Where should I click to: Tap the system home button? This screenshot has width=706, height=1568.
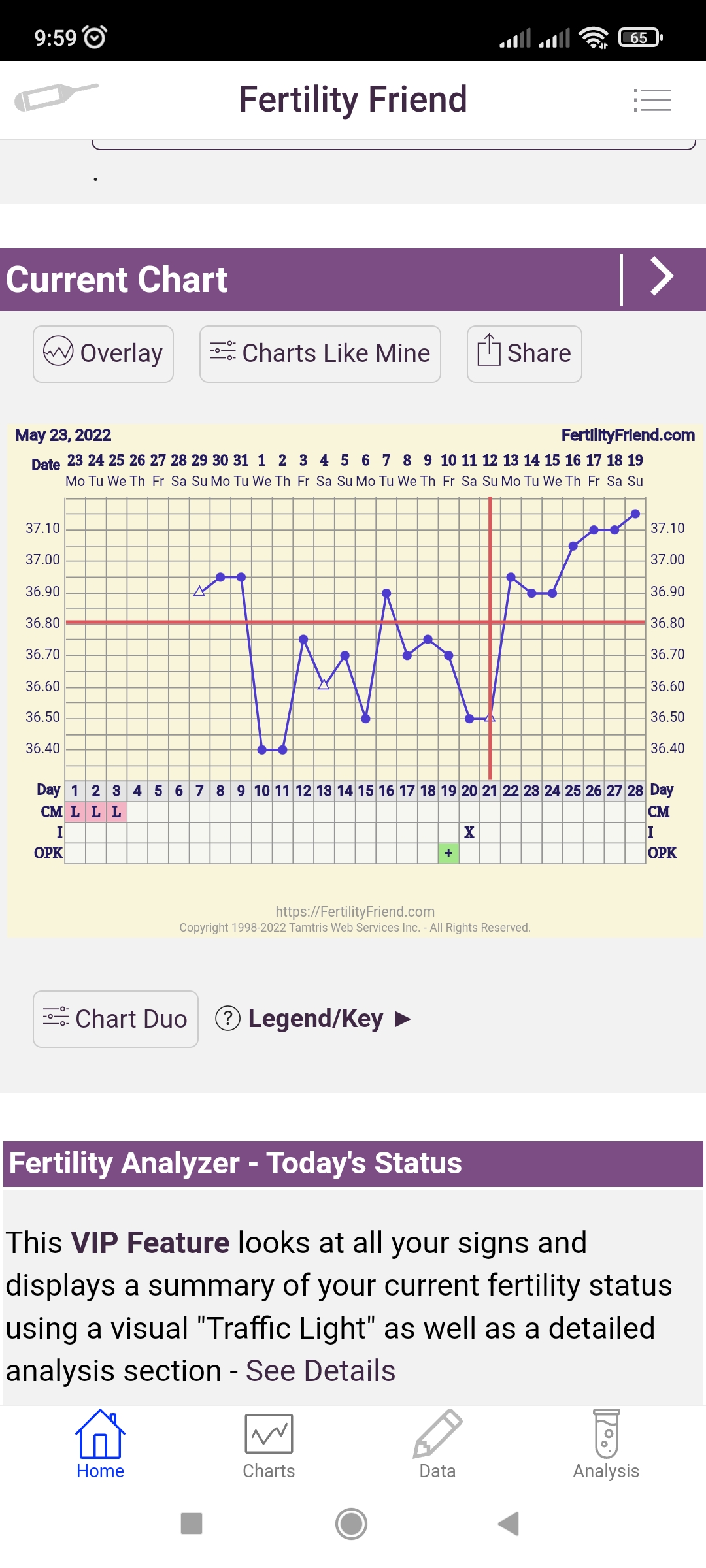(x=352, y=1524)
